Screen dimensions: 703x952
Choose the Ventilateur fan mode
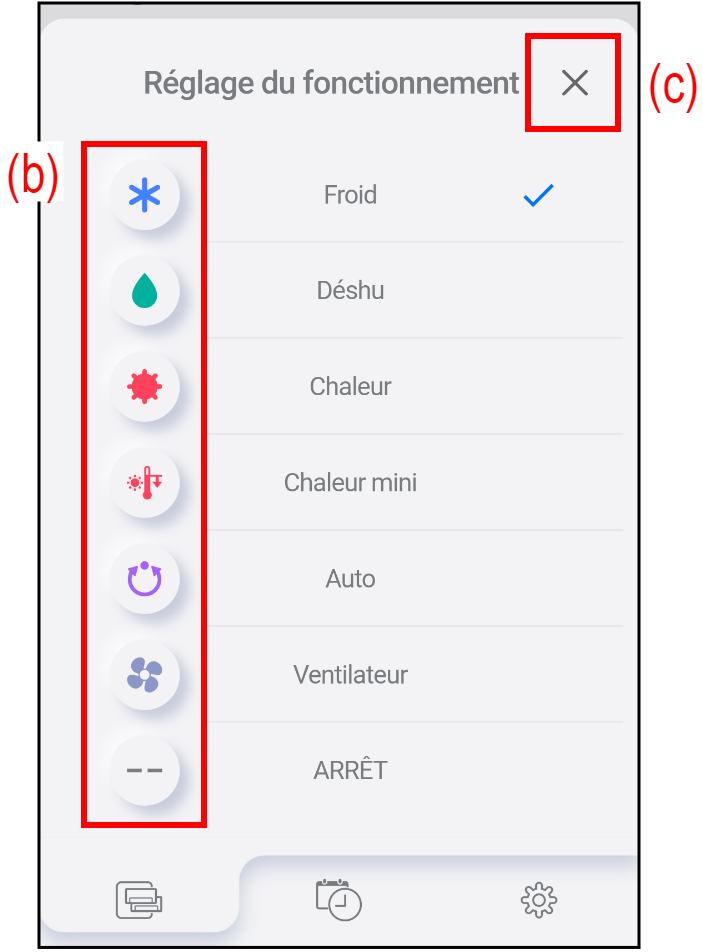coord(350,675)
